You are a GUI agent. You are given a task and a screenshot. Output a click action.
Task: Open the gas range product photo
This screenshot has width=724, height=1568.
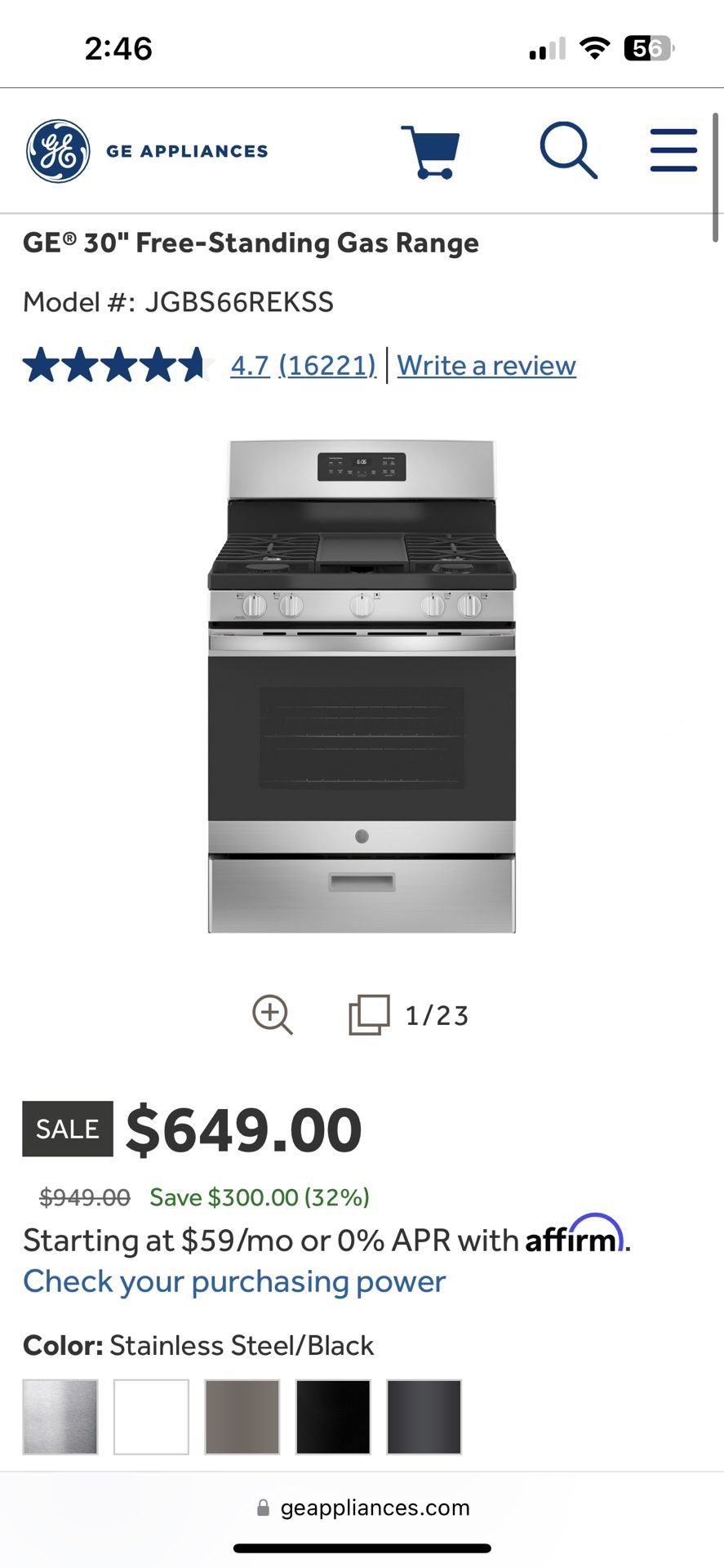click(x=362, y=686)
